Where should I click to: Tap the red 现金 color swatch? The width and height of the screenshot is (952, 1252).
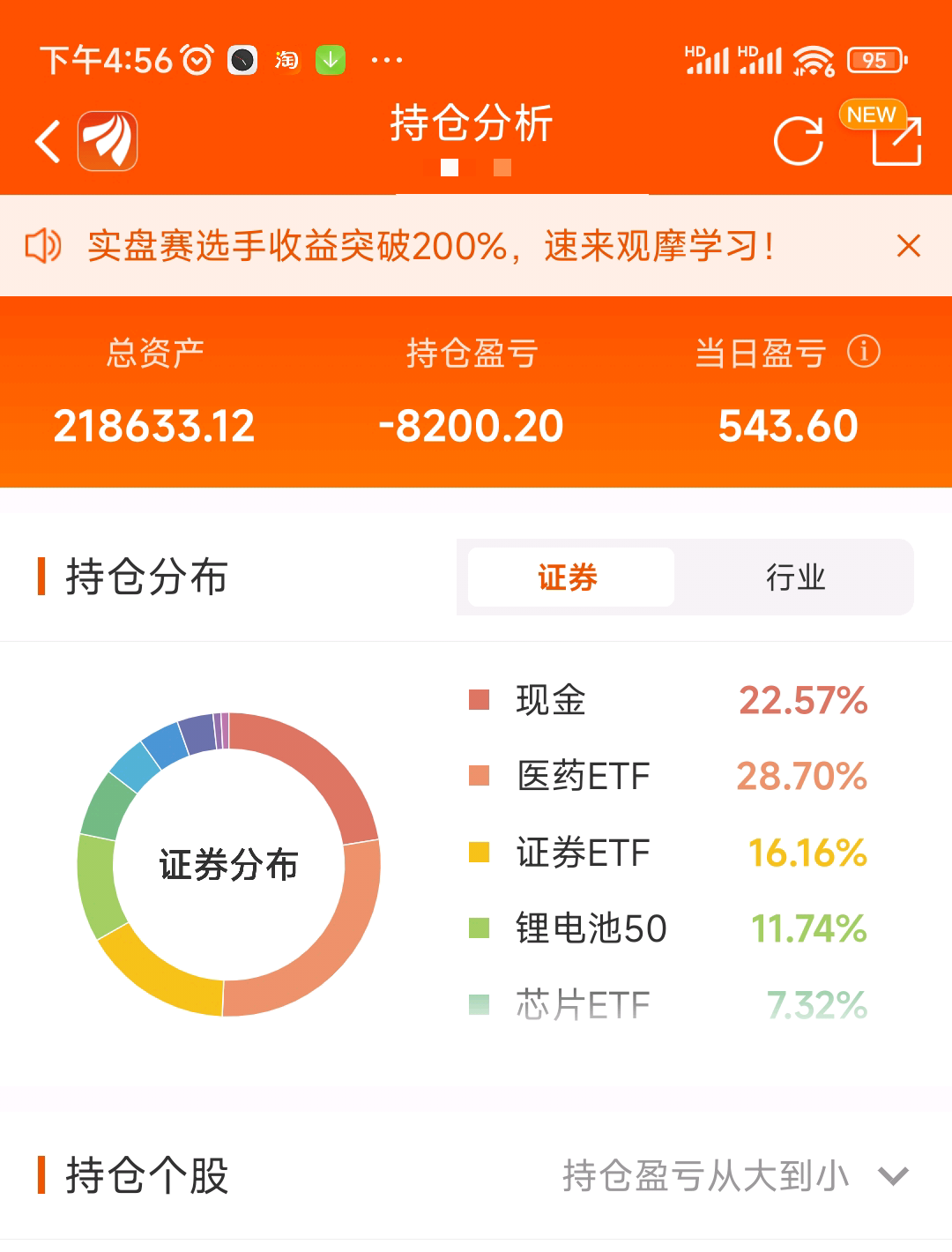[478, 701]
